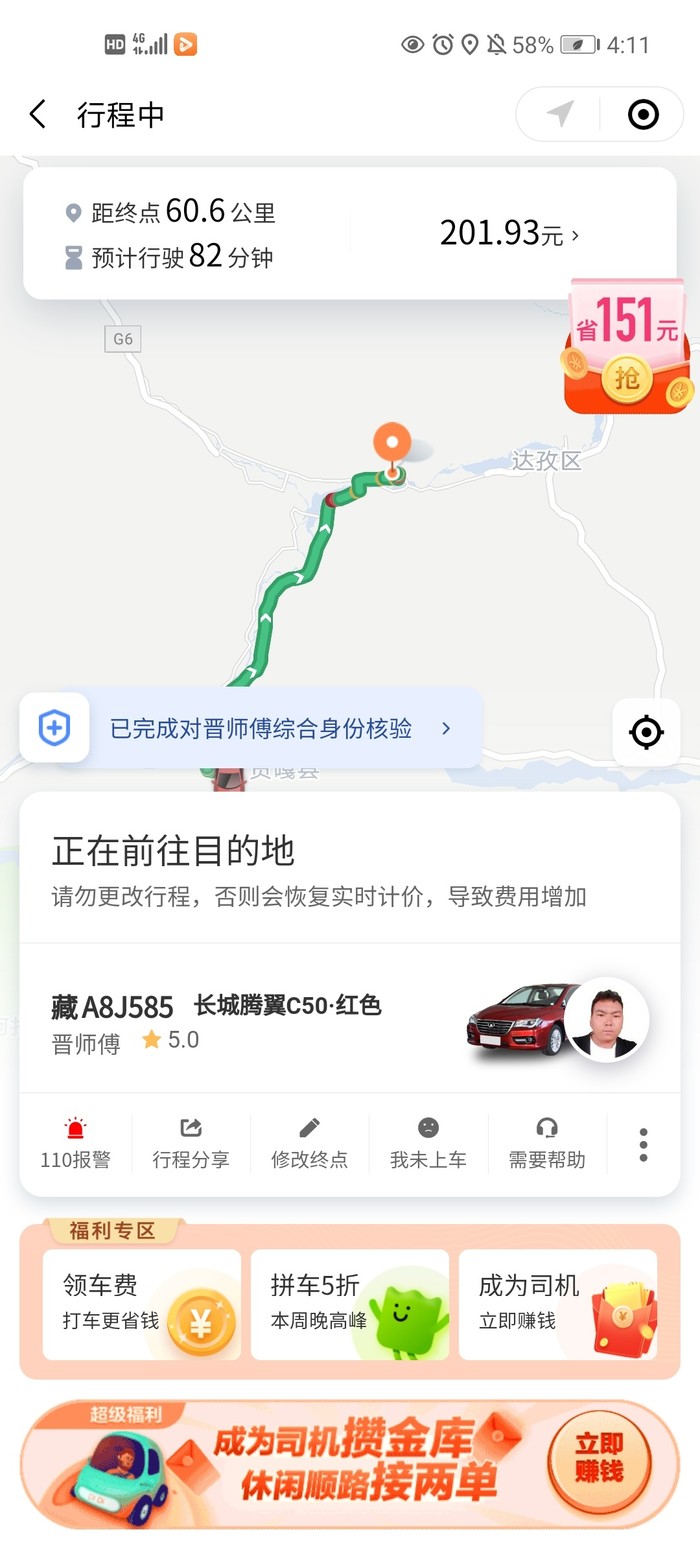The image size is (700, 1556).
Task: Report 我未上车 for this ride
Action: point(428,1144)
